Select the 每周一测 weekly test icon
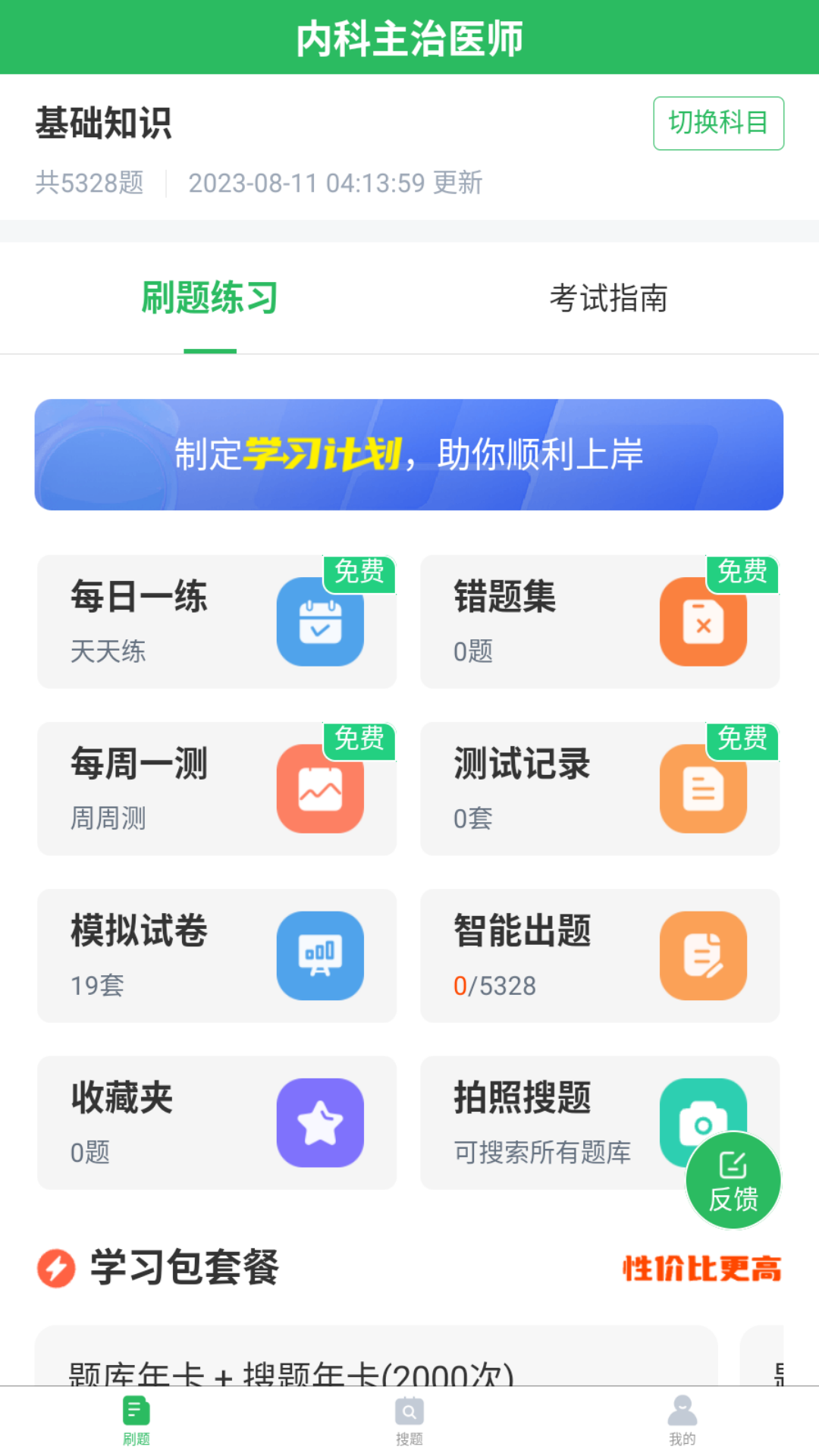The width and height of the screenshot is (819, 1456). click(320, 789)
